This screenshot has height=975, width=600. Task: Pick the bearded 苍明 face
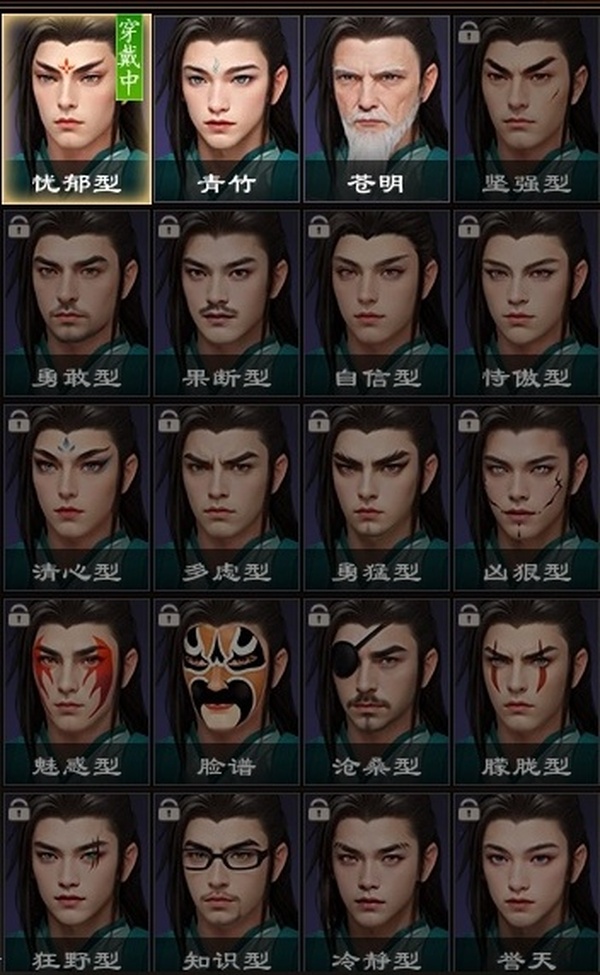376,107
